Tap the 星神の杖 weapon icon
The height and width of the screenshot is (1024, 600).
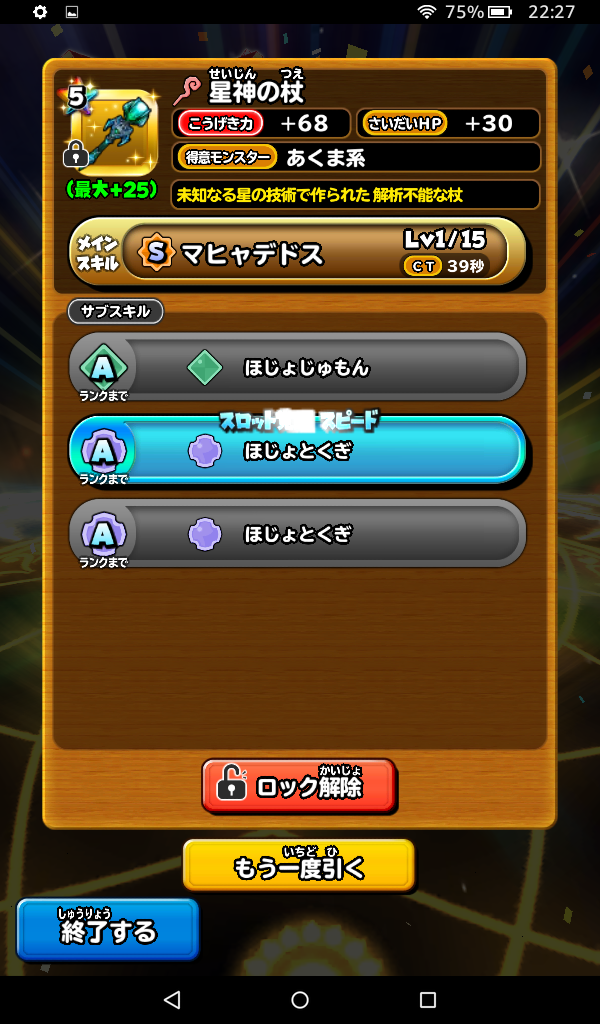[x=112, y=131]
